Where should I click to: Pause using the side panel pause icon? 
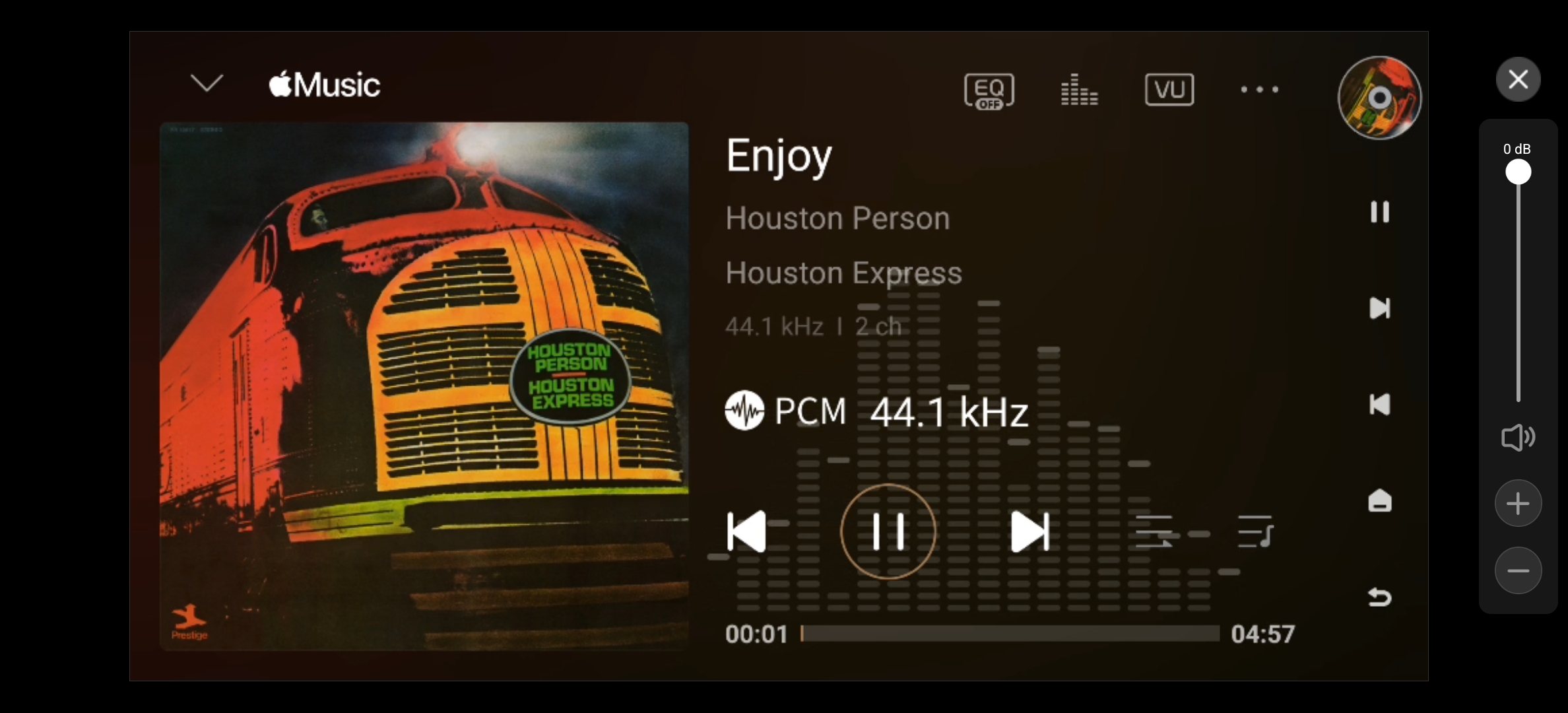(1380, 212)
